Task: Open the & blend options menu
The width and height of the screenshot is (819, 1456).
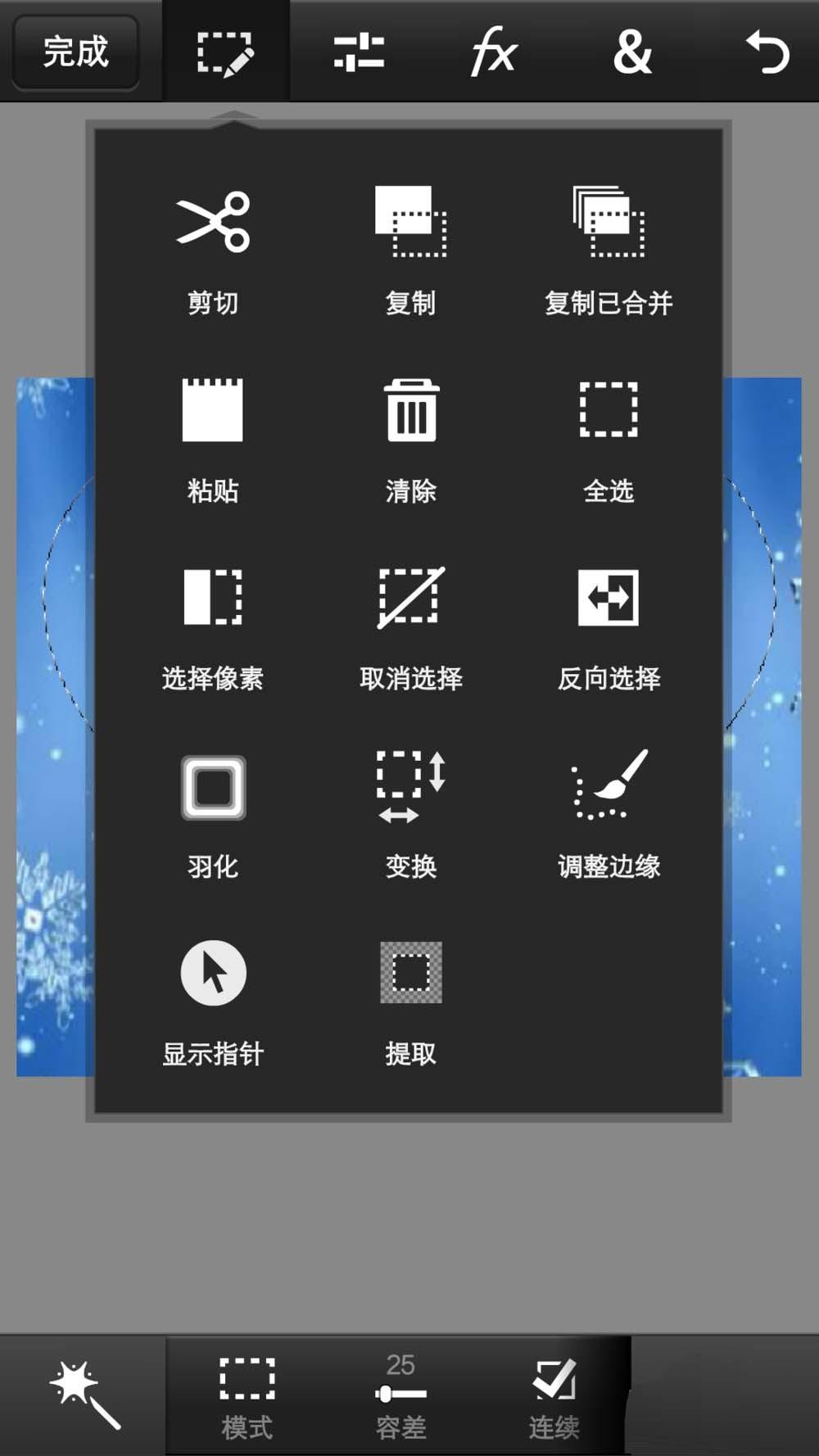Action: tap(631, 51)
